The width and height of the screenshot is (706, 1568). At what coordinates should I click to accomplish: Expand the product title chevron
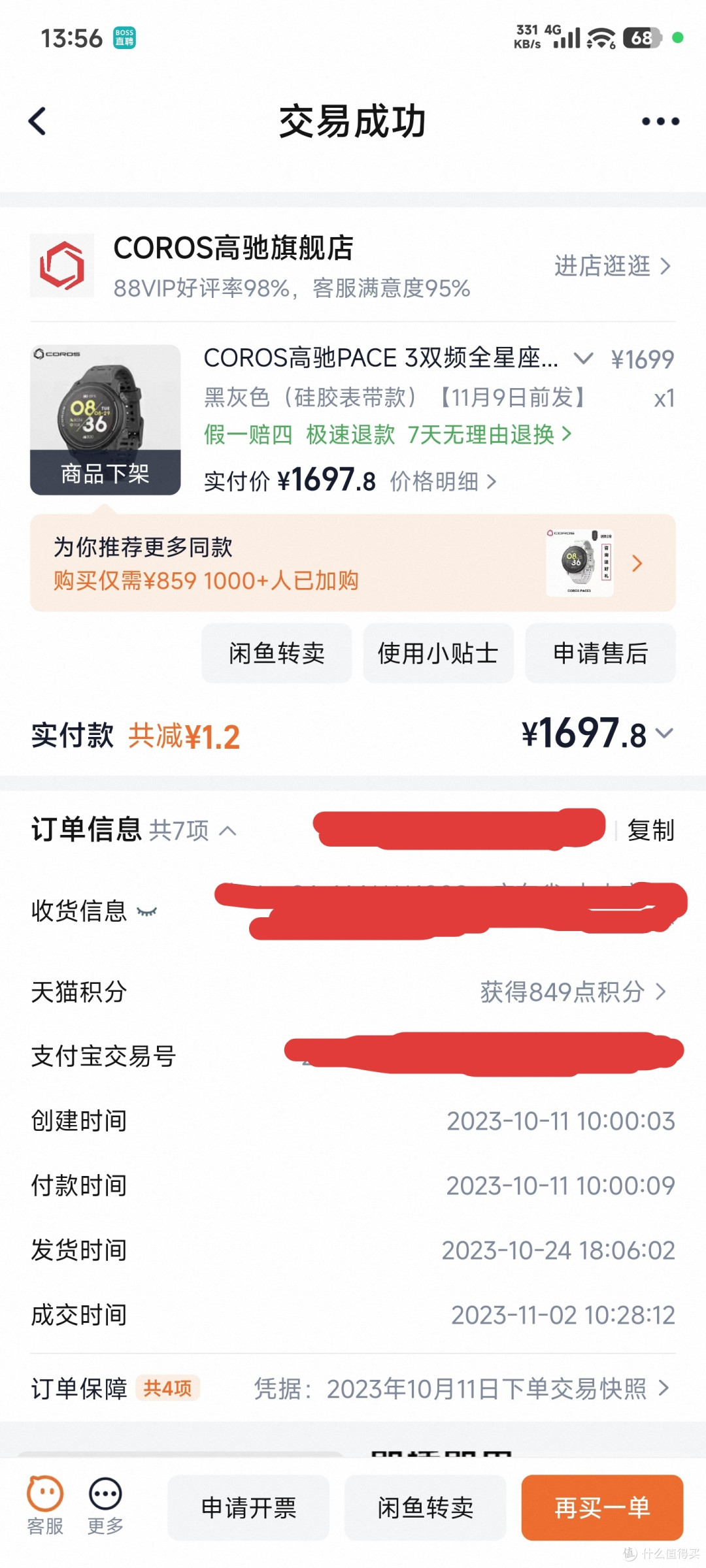(583, 358)
